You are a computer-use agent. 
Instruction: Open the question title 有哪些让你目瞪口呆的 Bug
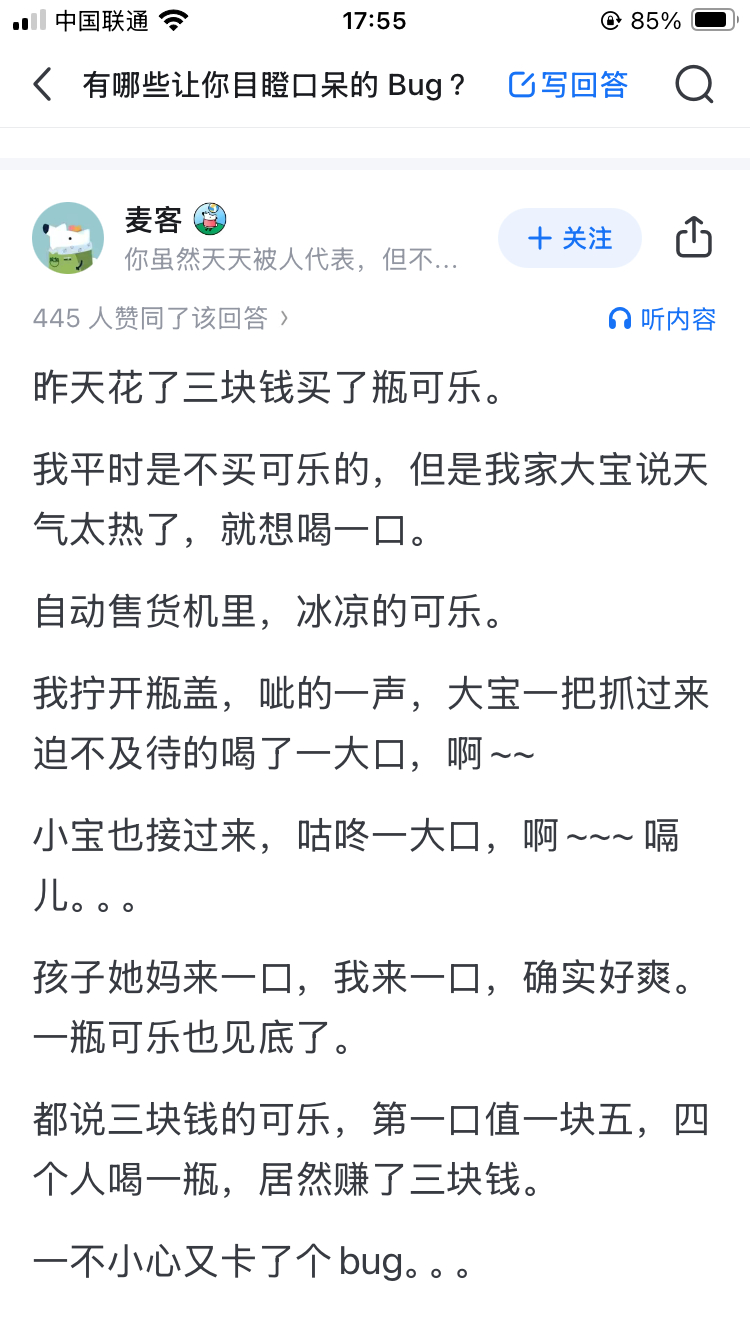coord(274,85)
